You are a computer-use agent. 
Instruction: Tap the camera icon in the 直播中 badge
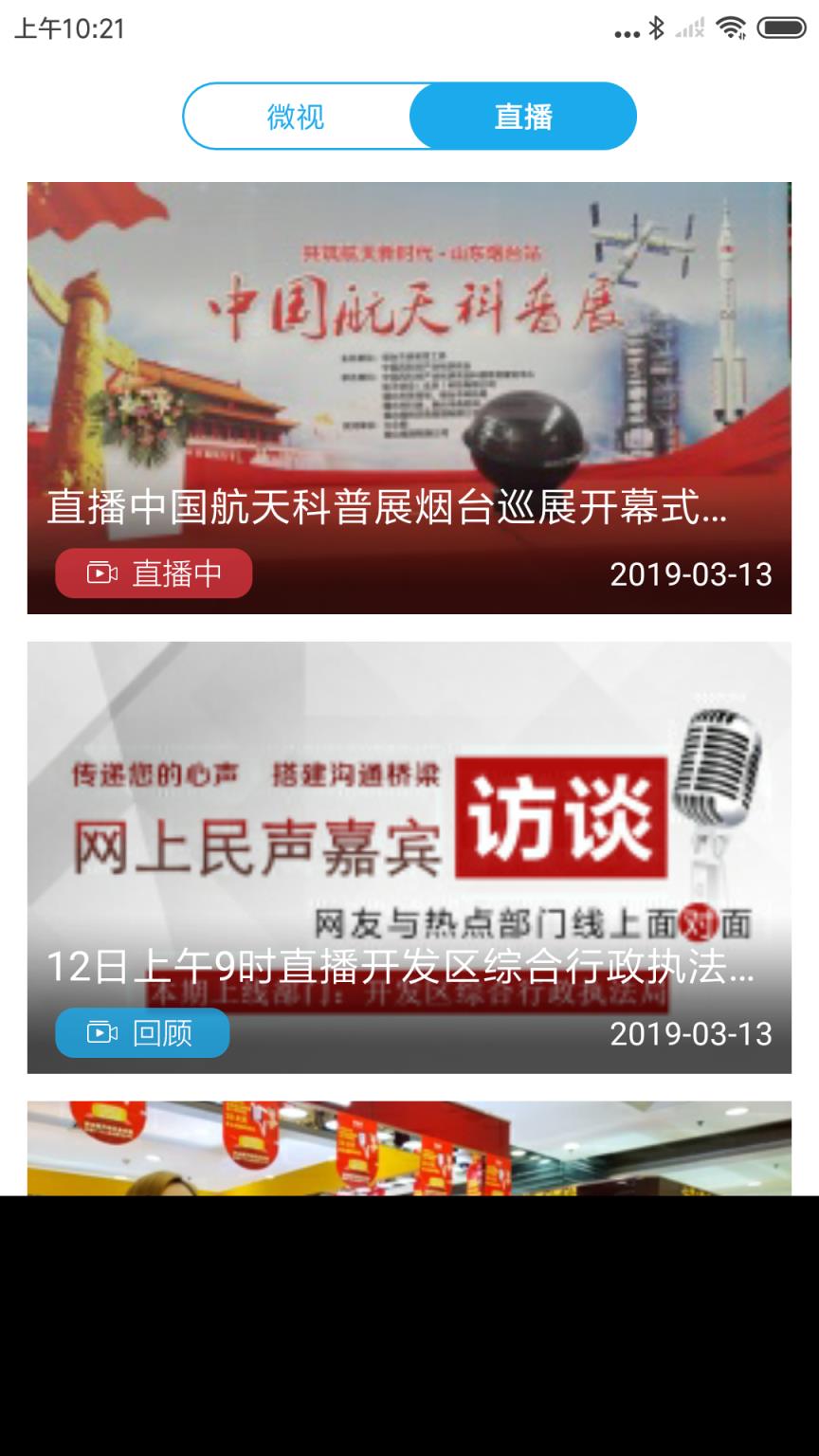pos(101,573)
